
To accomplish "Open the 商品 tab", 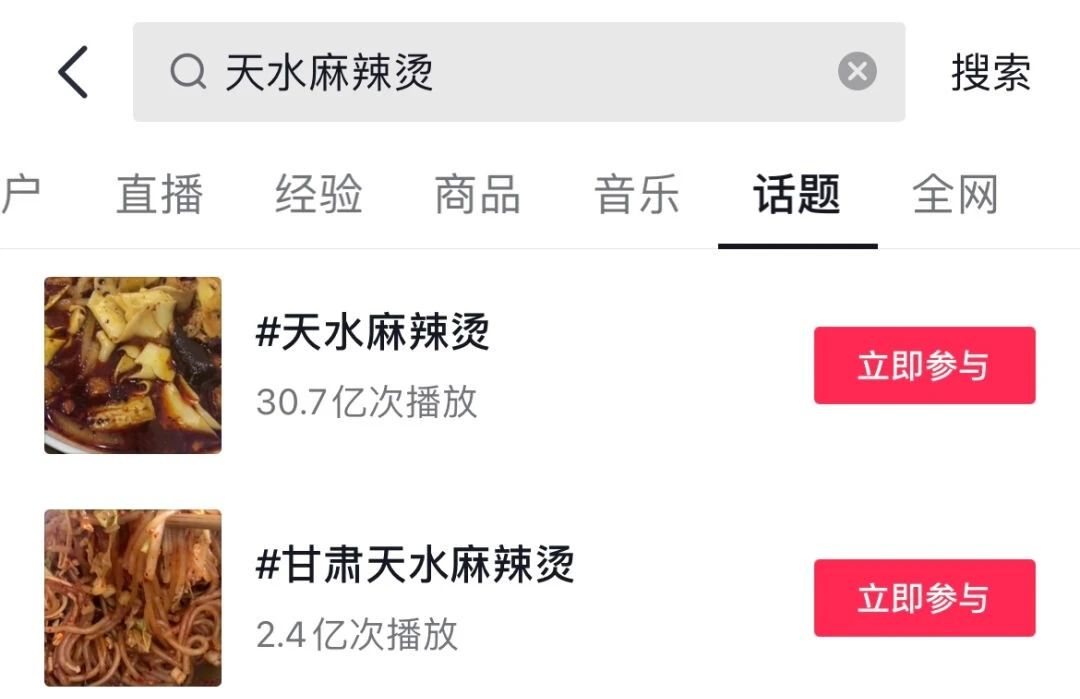I will (477, 194).
